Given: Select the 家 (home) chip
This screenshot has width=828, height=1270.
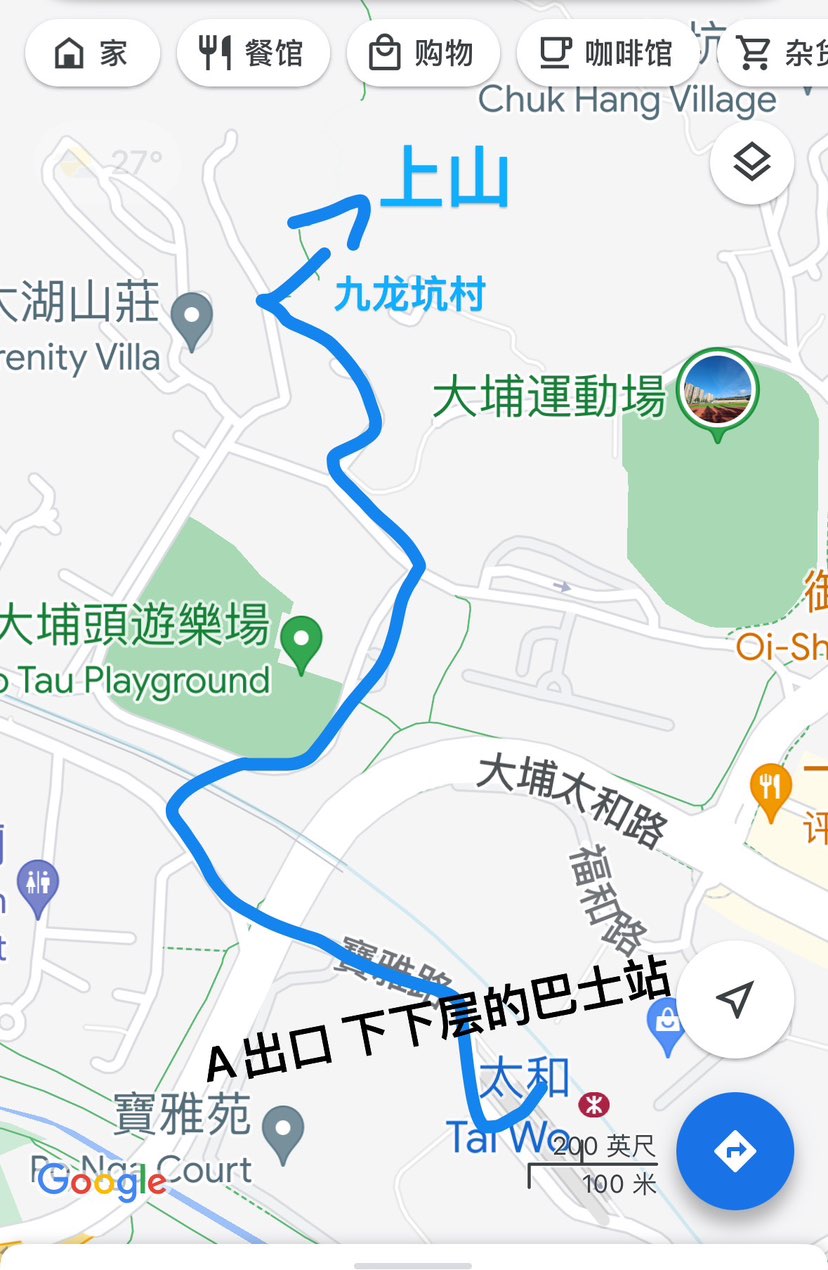Looking at the screenshot, I should pos(91,53).
